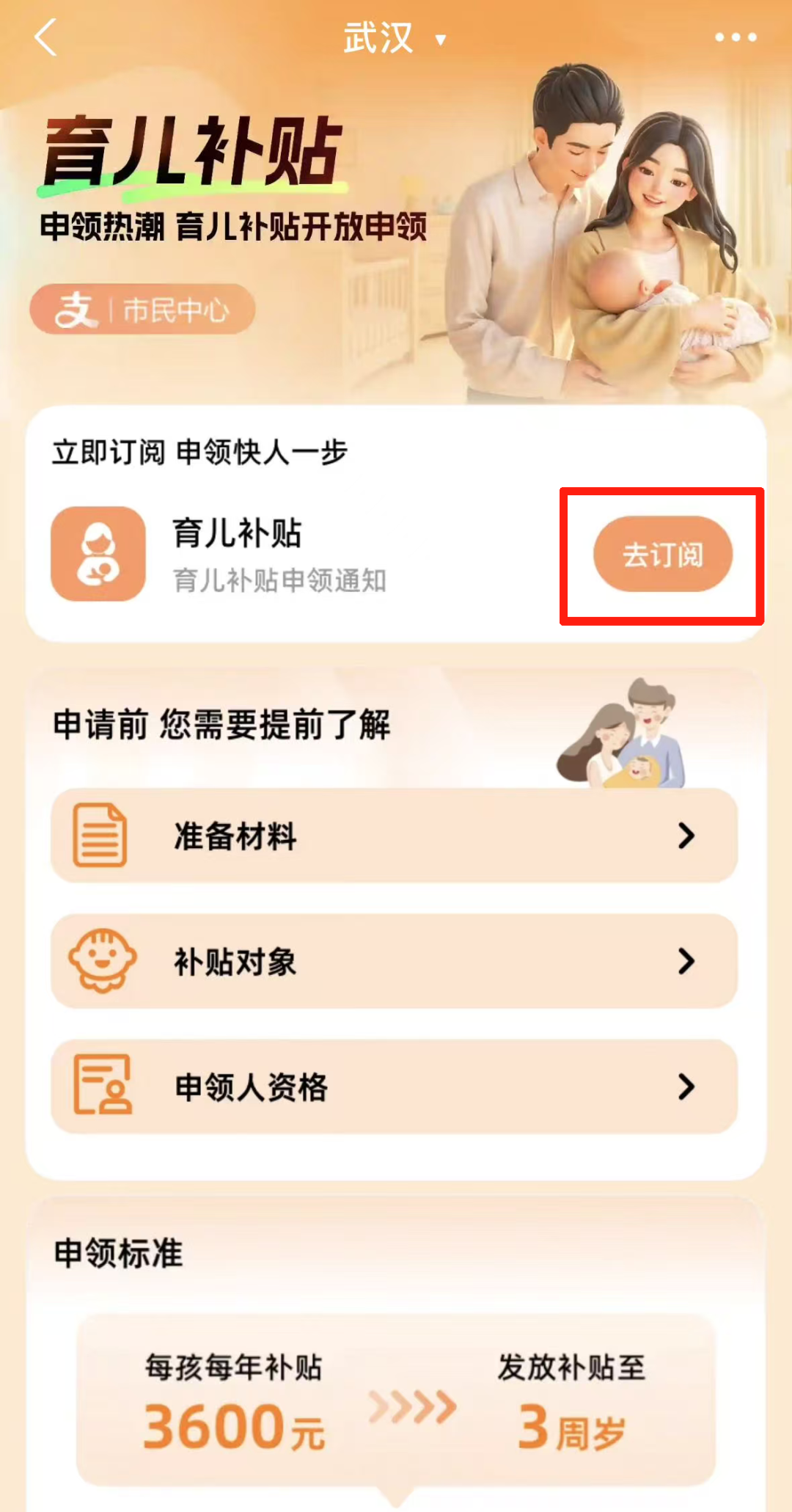Go back using the top-left arrow

[45, 37]
